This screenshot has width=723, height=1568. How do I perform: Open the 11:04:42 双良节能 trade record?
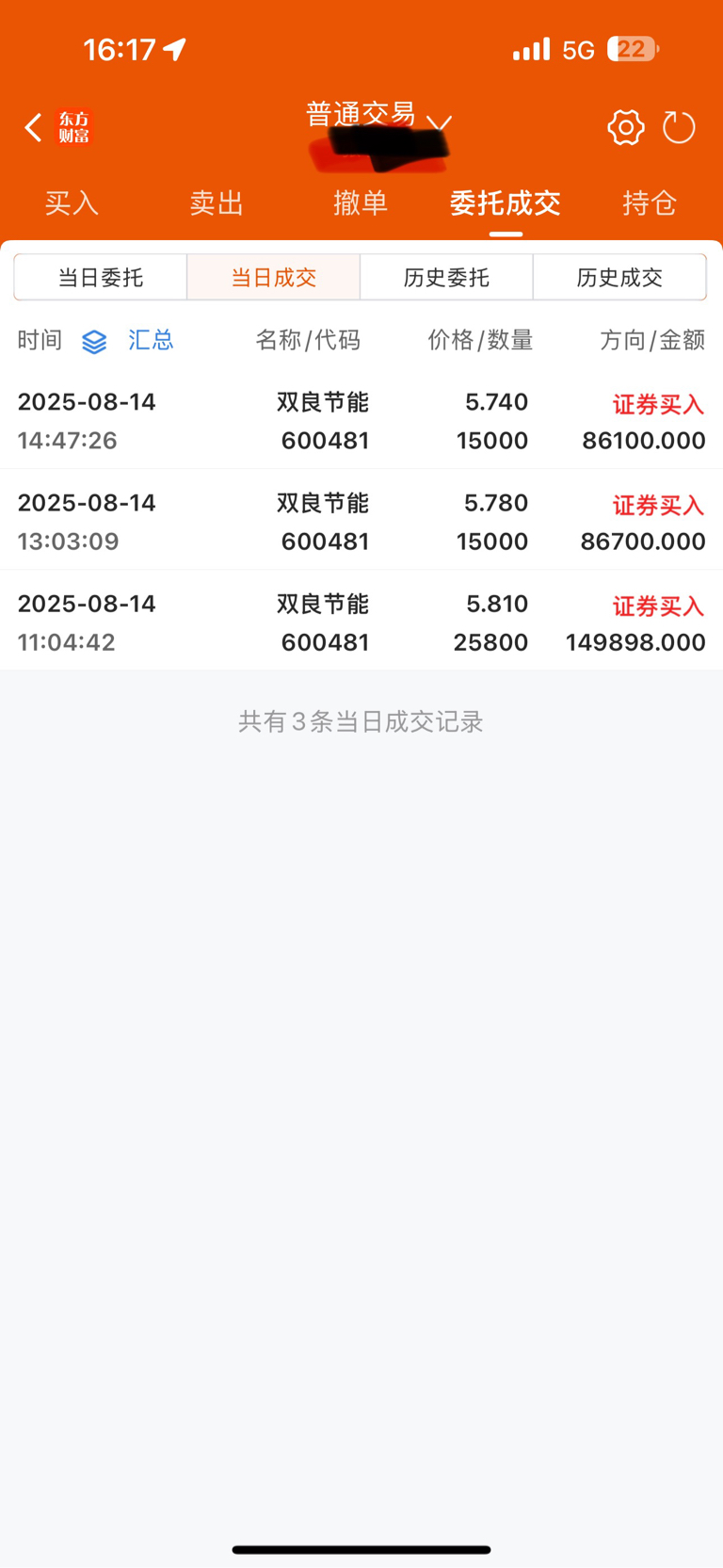[x=361, y=622]
